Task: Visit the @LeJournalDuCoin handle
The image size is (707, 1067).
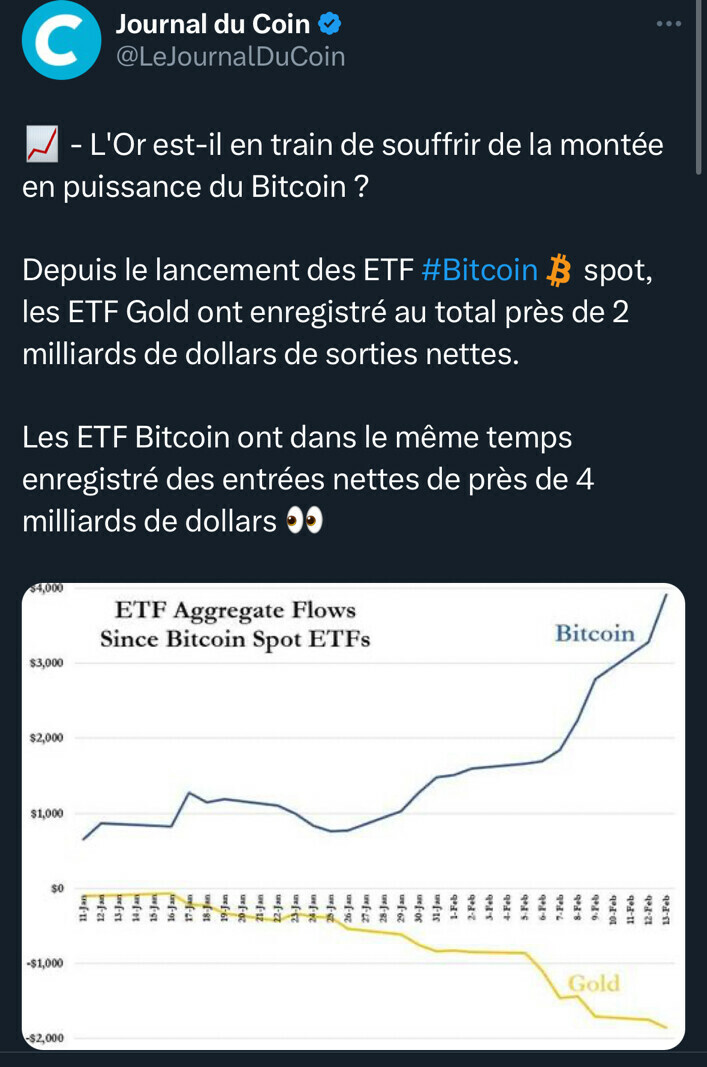Action: 231,57
